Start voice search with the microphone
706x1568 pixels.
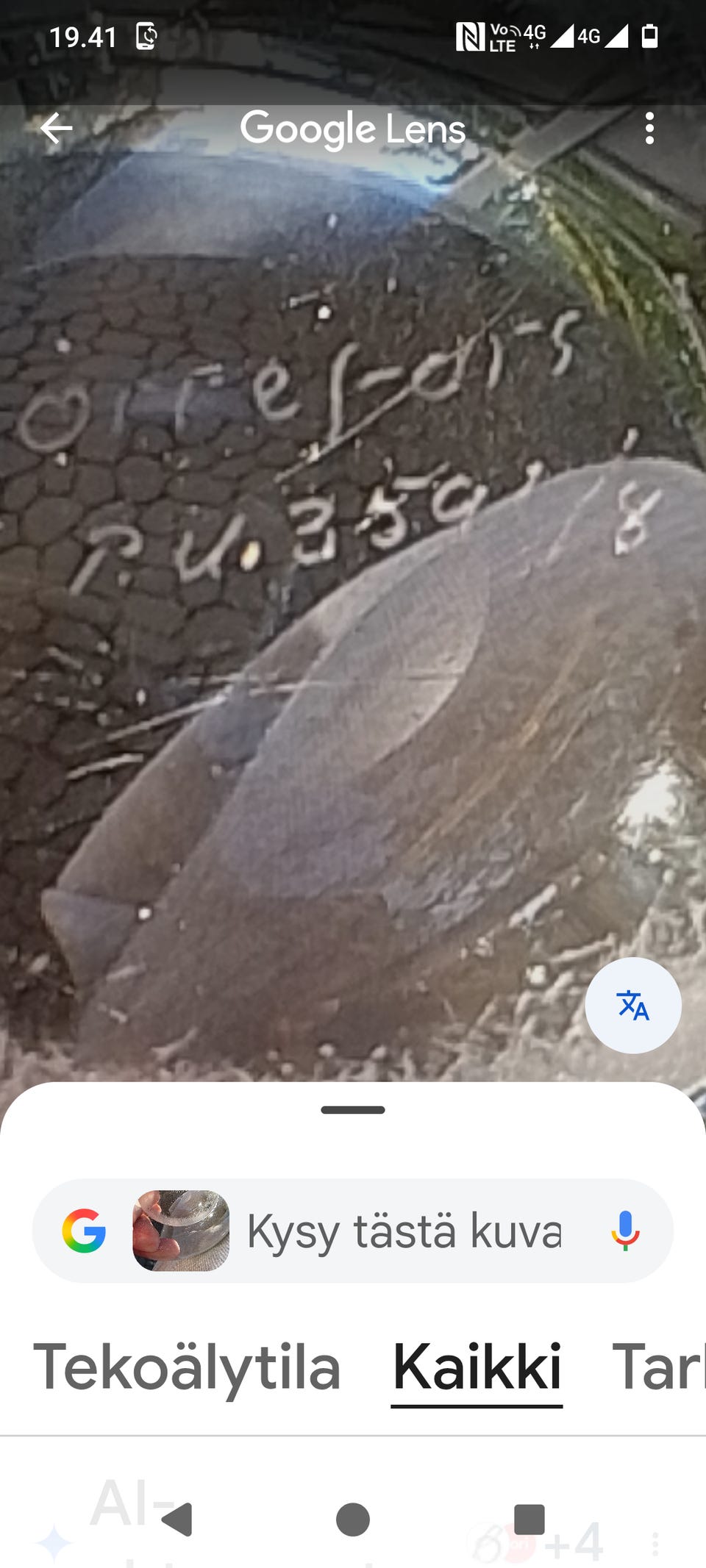pyautogui.click(x=625, y=1231)
